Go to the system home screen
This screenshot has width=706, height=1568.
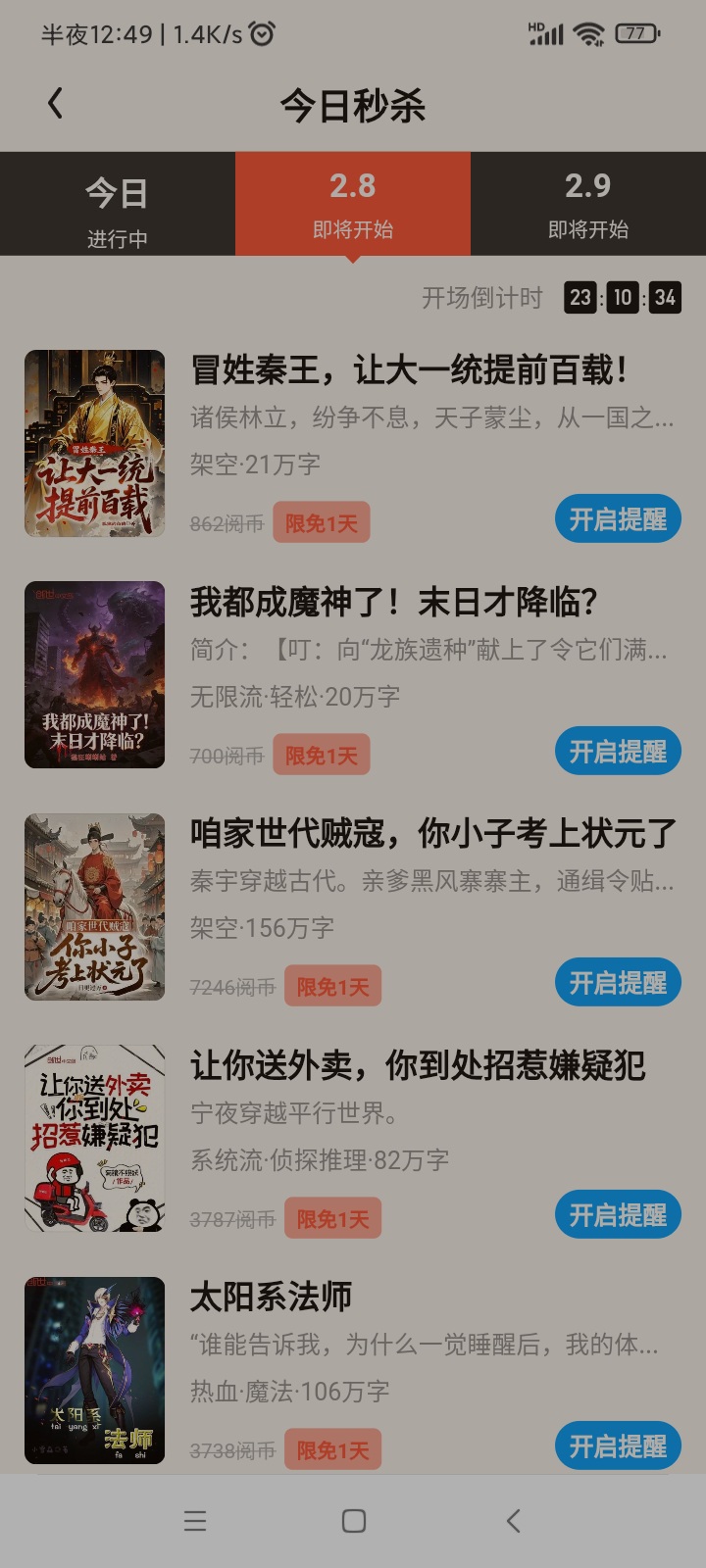[x=354, y=1521]
